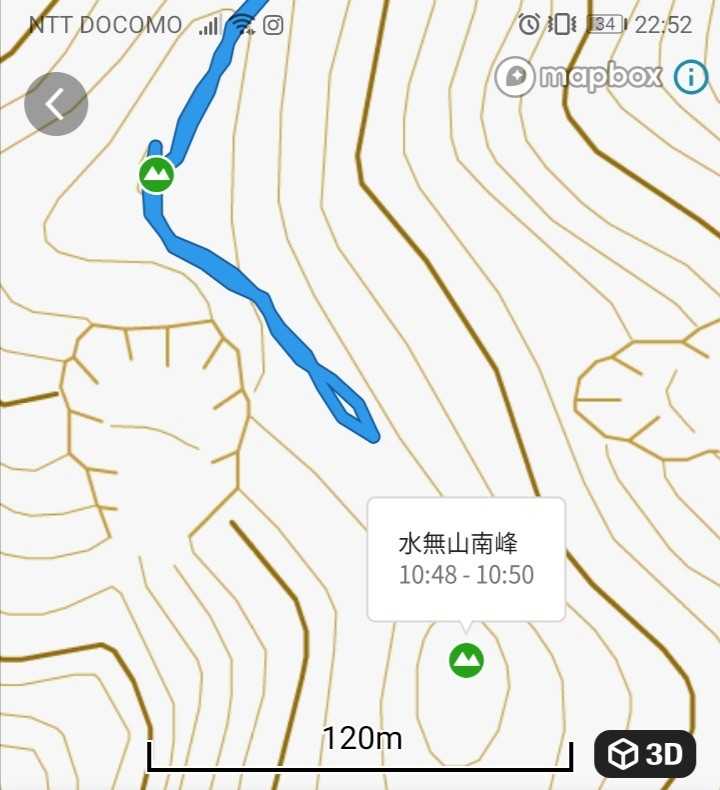Switch the map to 3D view

point(645,754)
